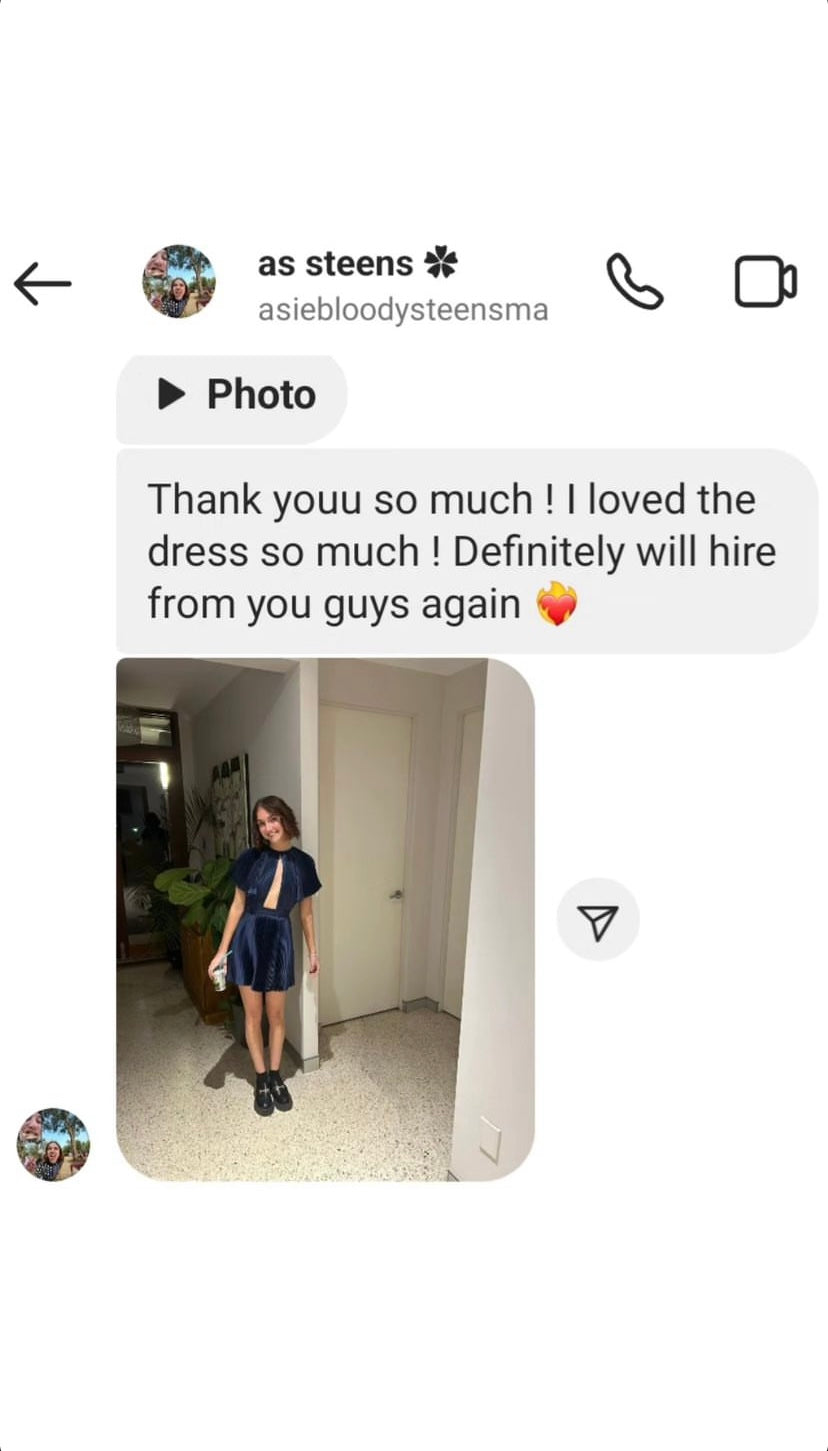Start a voice call with as steens

634,282
